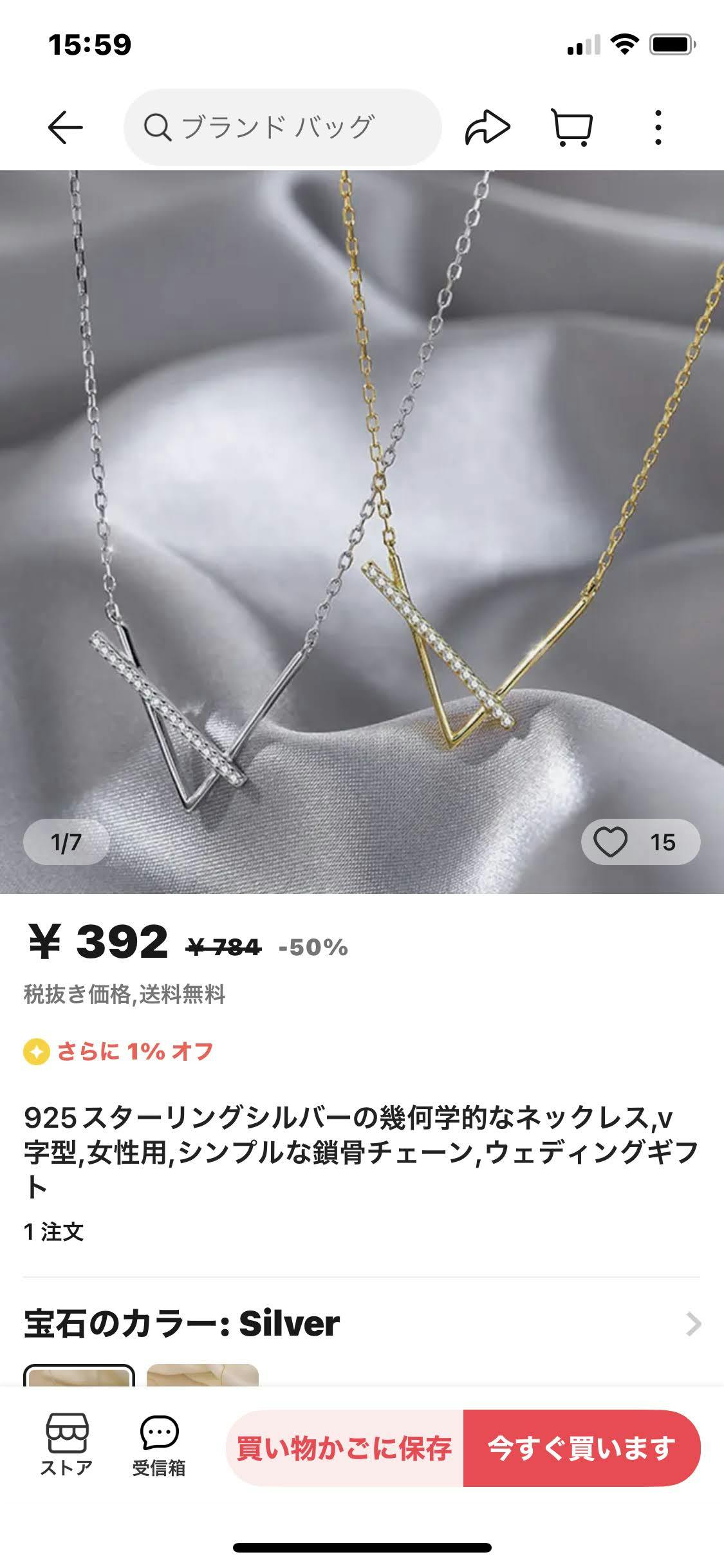Open the search box with ブランド バッグ

[282, 127]
